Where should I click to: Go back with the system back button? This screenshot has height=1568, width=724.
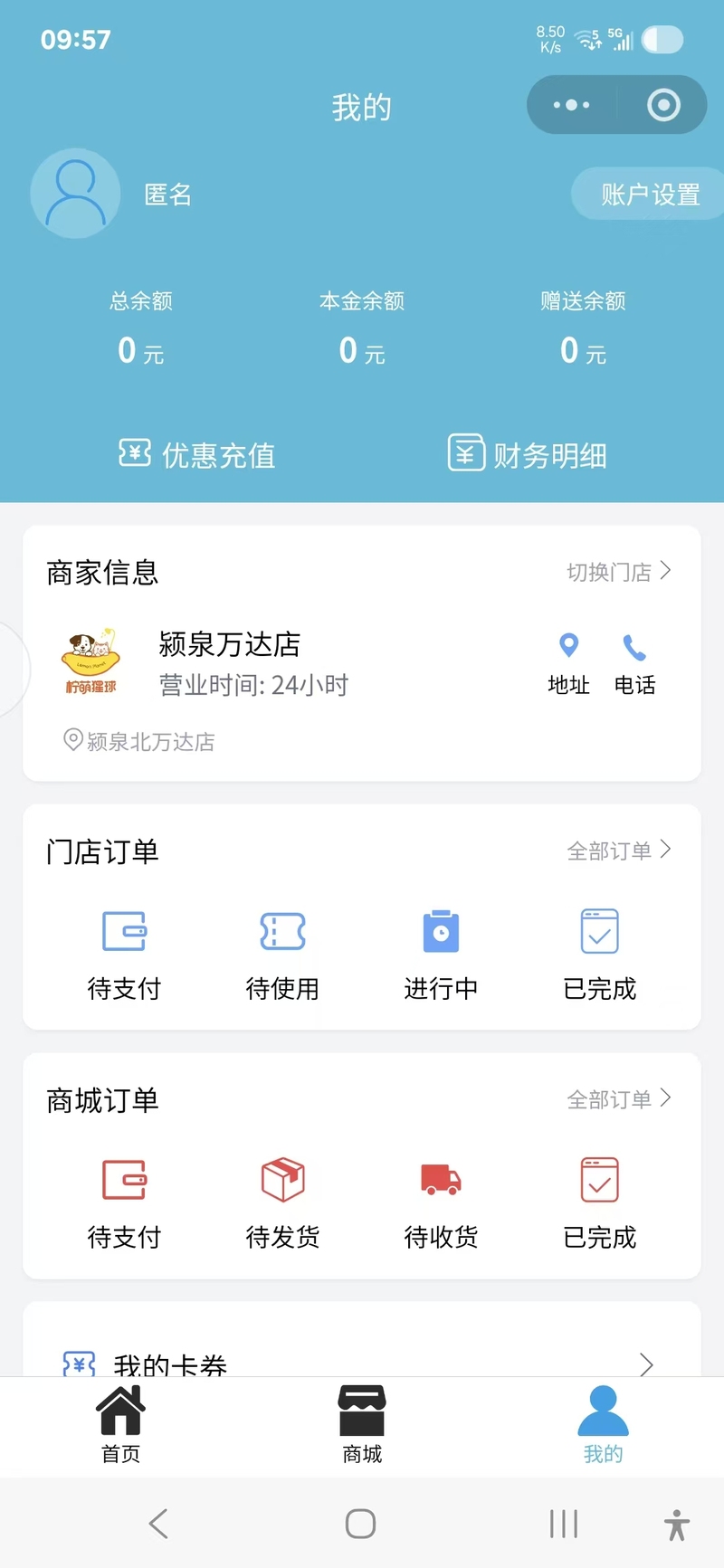[158, 1524]
